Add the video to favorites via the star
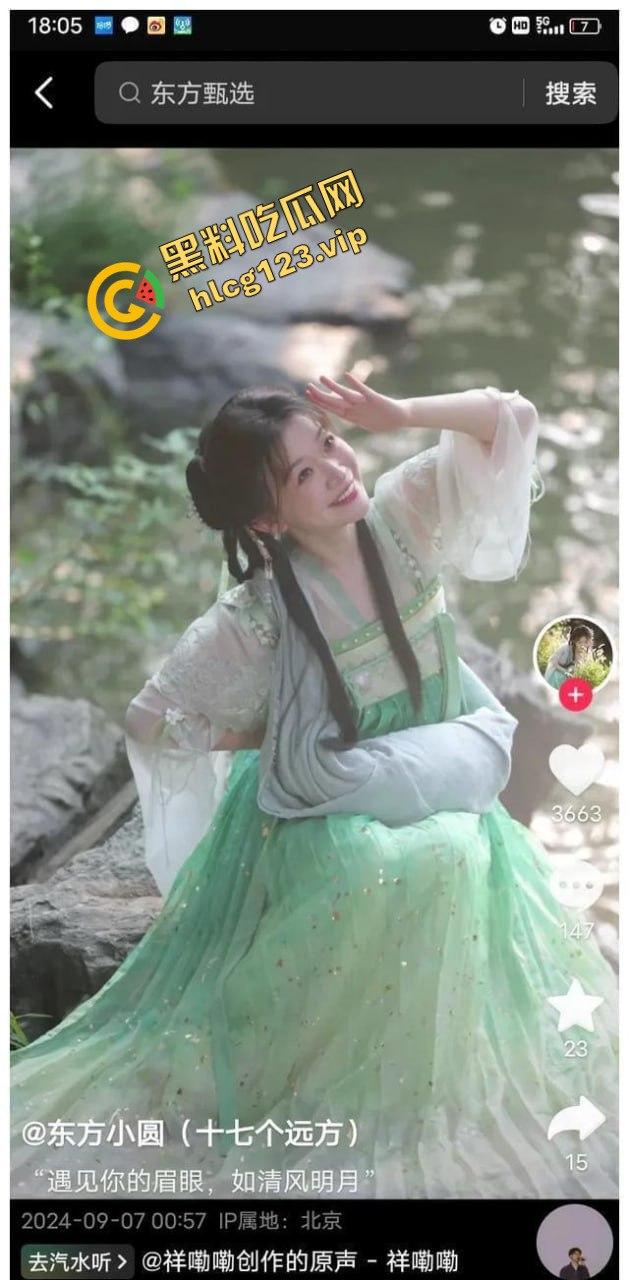Image resolution: width=629 pixels, height=1280 pixels. (576, 1006)
